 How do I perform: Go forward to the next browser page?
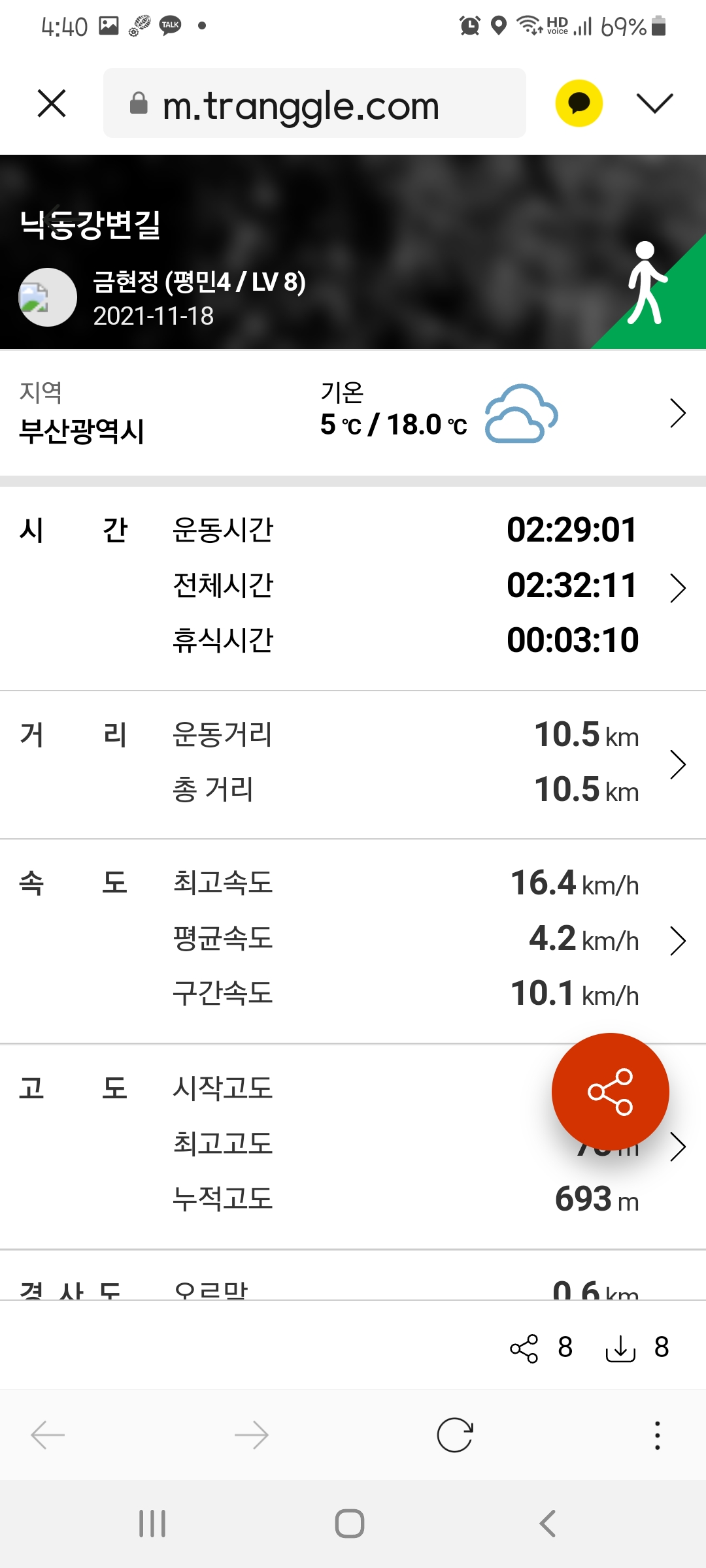point(252,1435)
